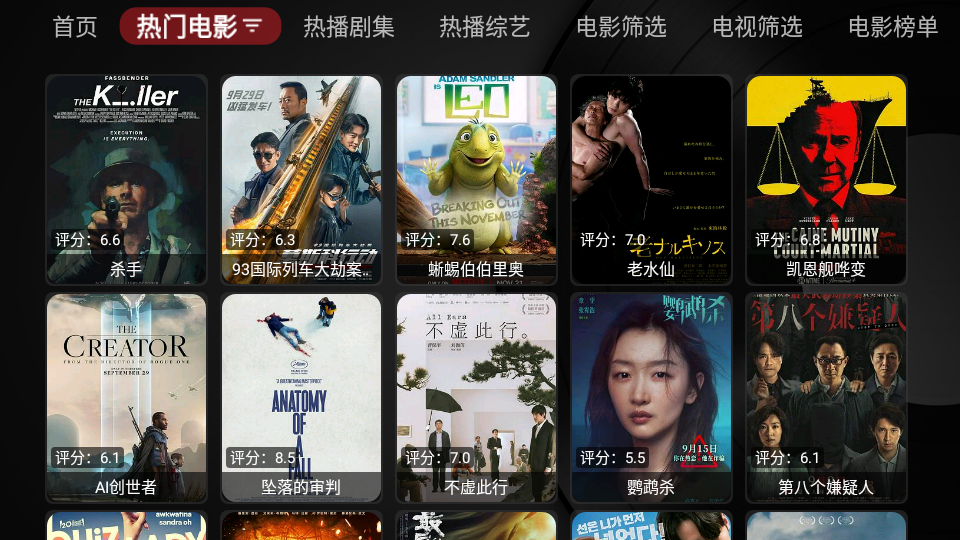Open the 热门电影 filter dropdown
Screen dimensions: 960x540
pos(200,27)
